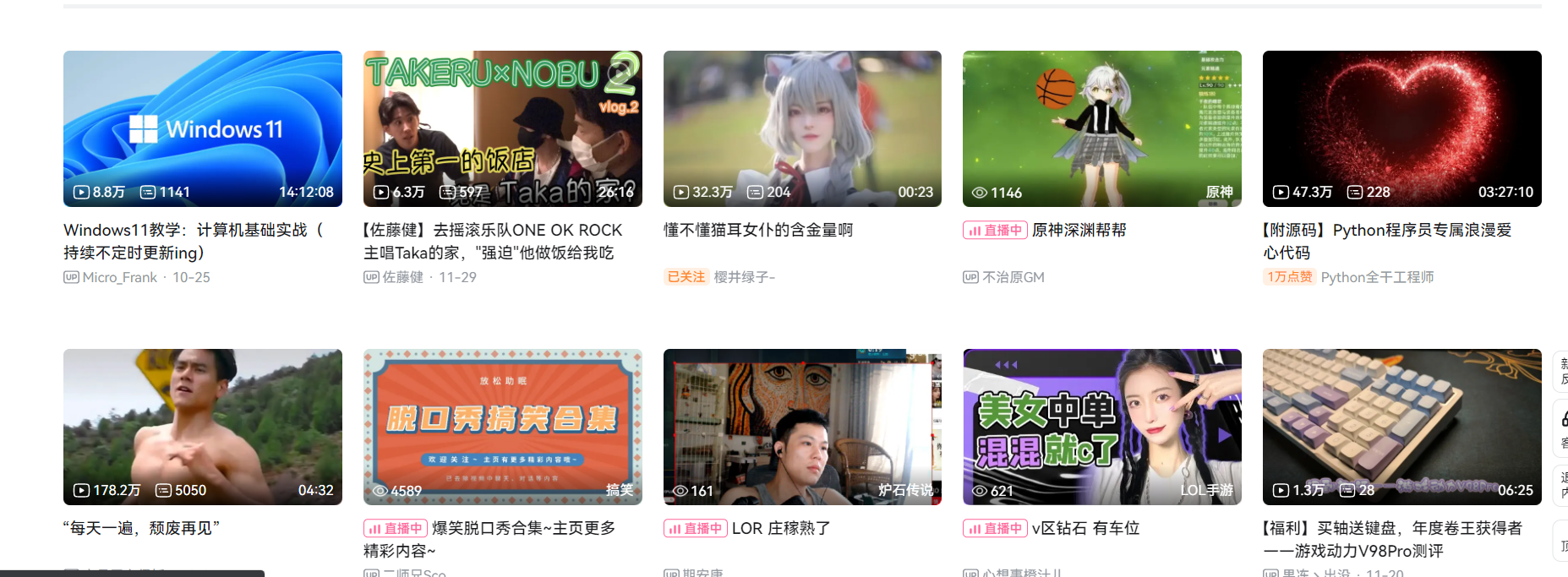This screenshot has height=577, width=1568.
Task: Play the 懂不懂猫耳女仆的含金量啊 video
Action: point(801,128)
